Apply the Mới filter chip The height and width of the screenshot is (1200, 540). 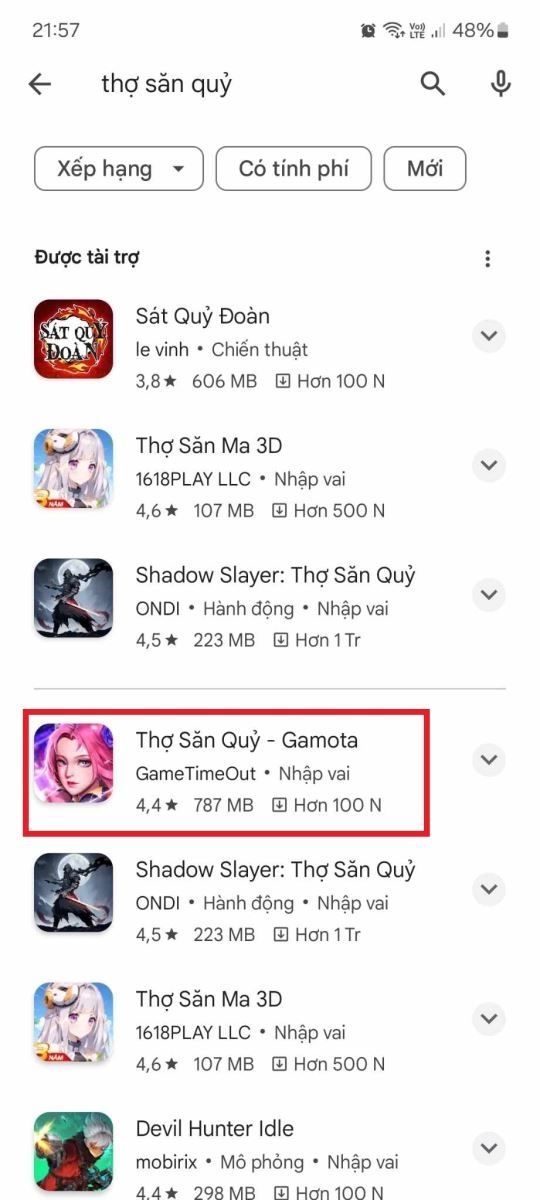click(x=425, y=168)
